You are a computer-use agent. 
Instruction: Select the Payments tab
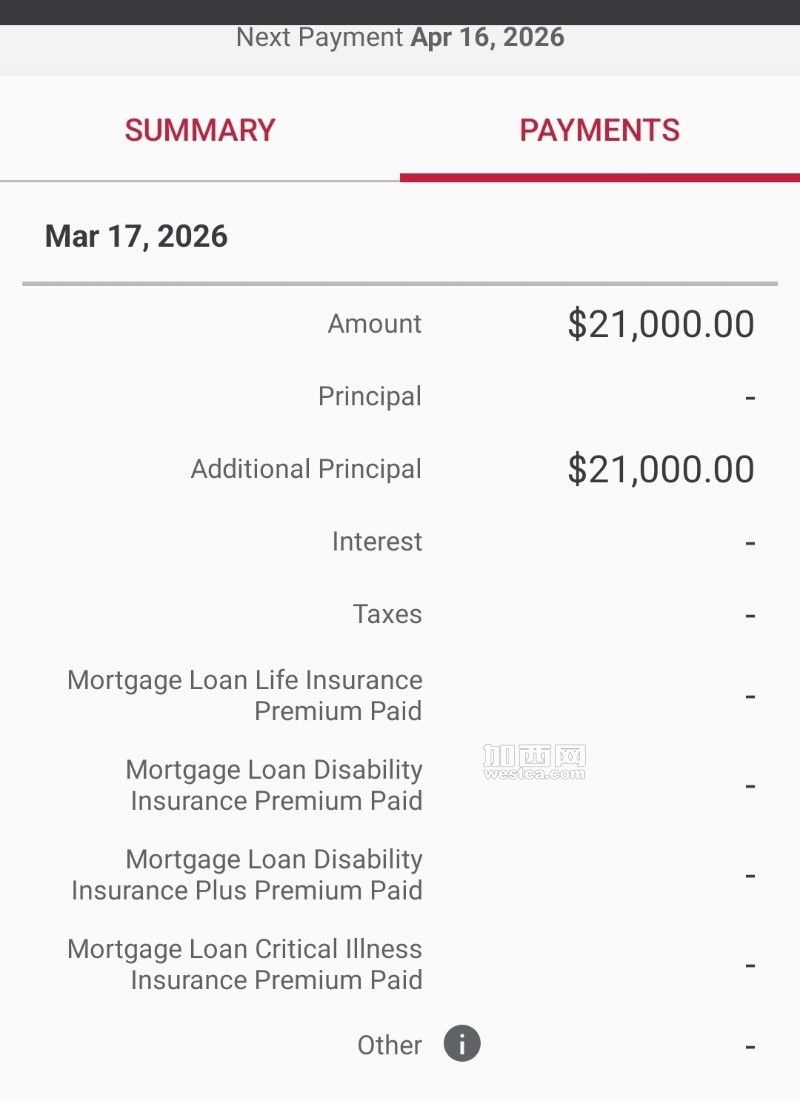(600, 130)
